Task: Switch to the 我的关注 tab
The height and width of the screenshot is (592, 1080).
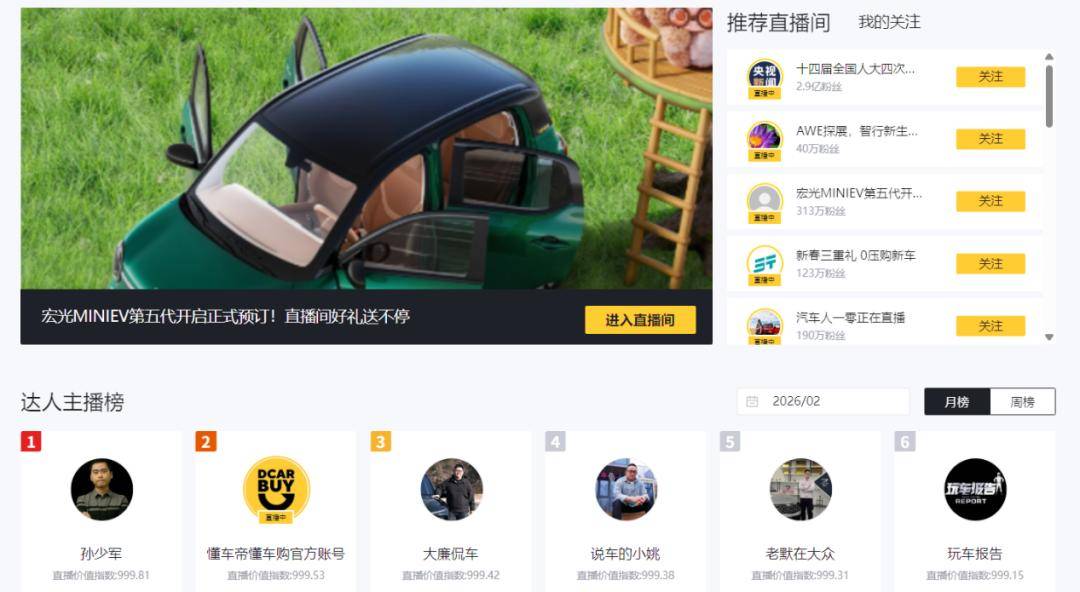Action: (x=889, y=22)
